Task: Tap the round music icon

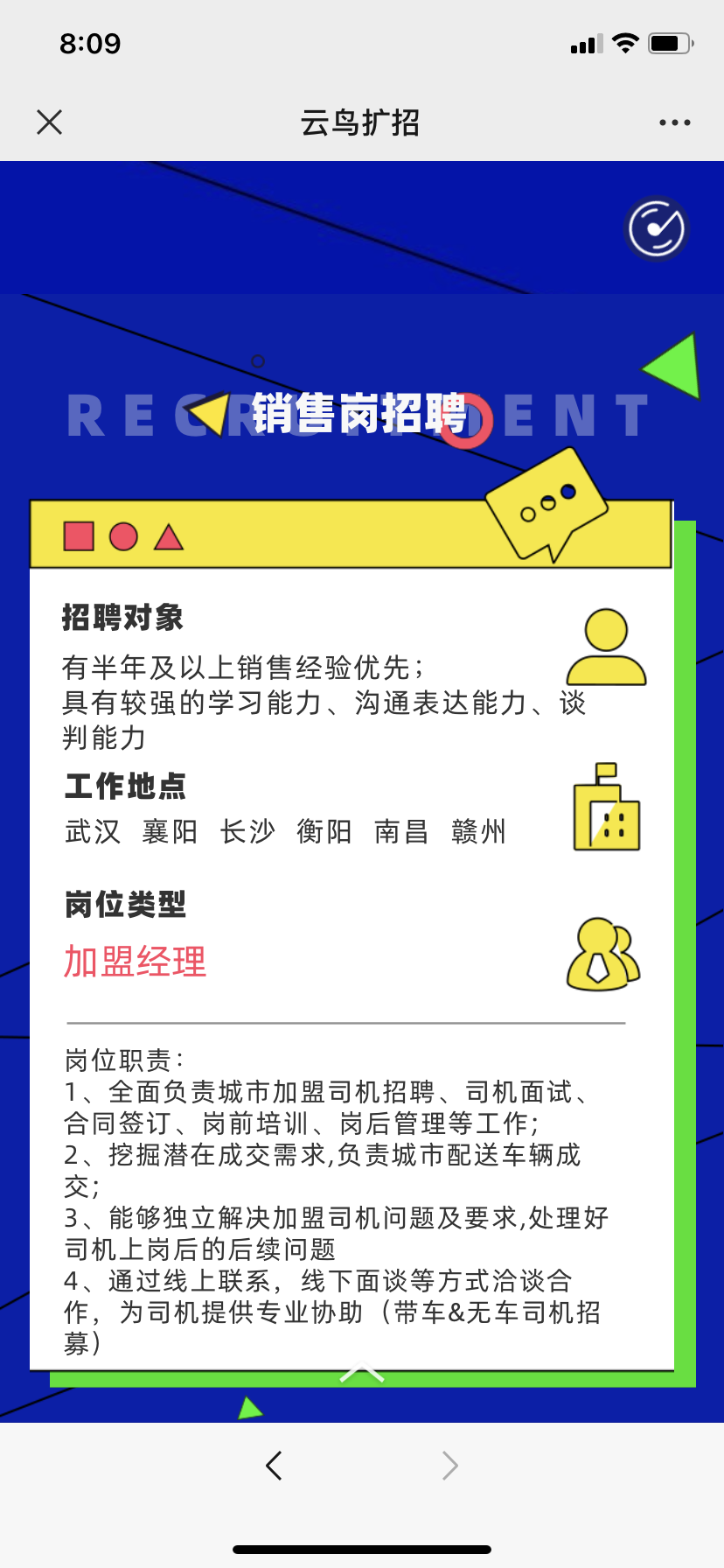Action: click(657, 229)
